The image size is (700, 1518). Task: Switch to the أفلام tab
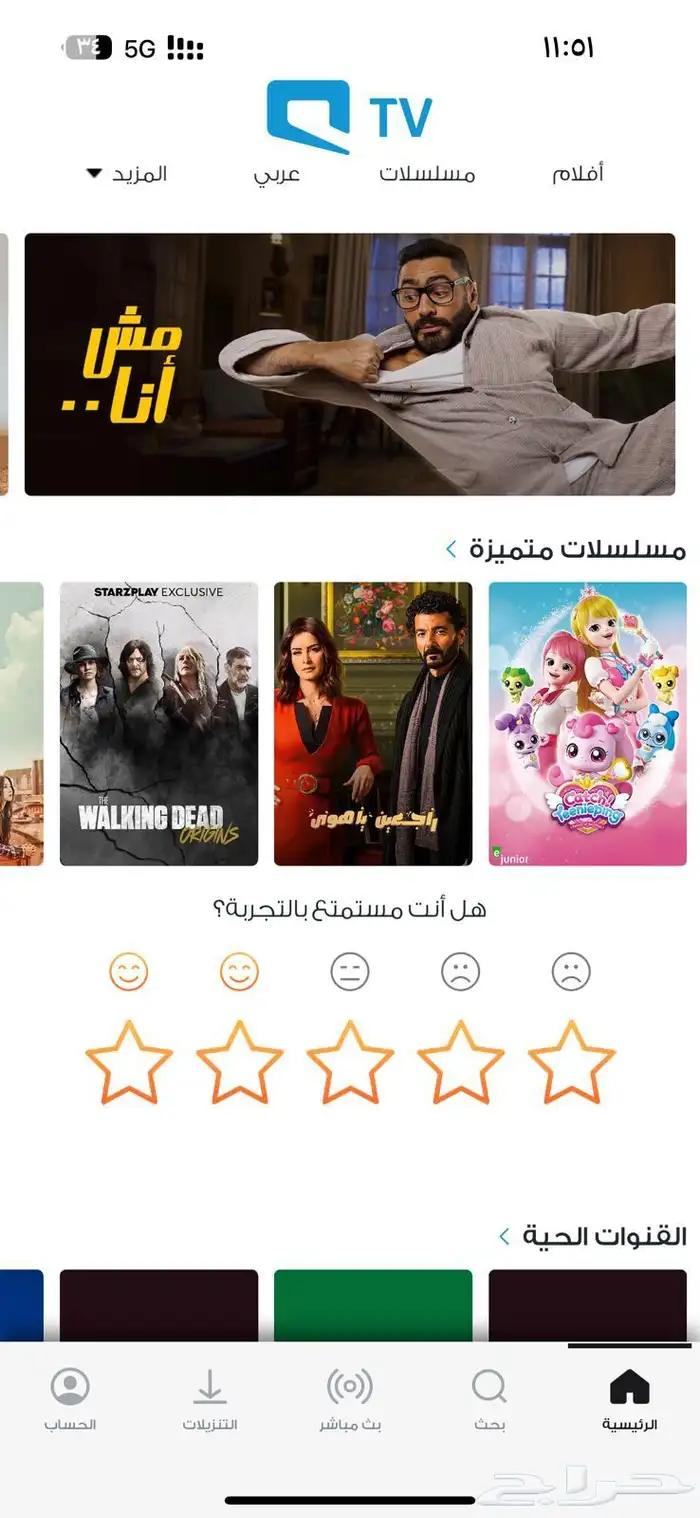pyautogui.click(x=577, y=174)
